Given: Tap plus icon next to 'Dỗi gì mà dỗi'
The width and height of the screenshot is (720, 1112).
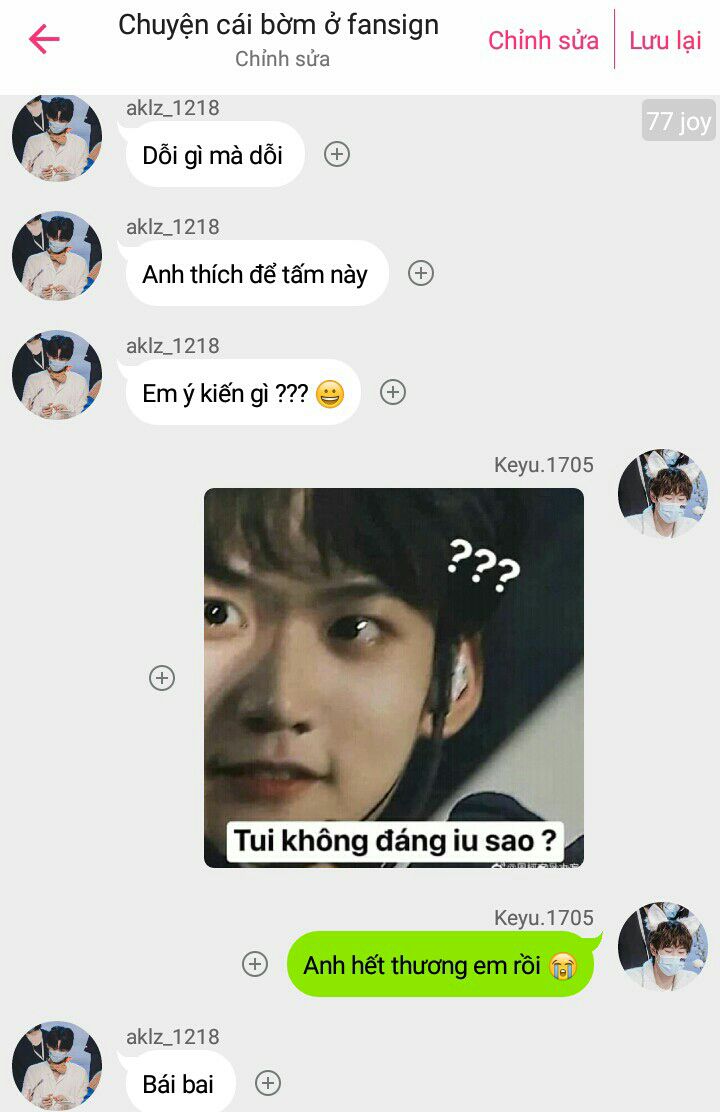Looking at the screenshot, I should tap(337, 154).
